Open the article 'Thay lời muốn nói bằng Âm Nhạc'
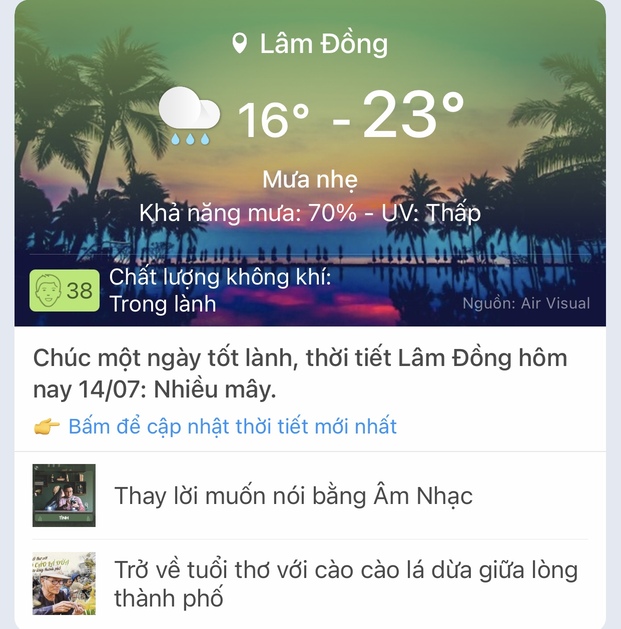Screen dimensions: 621x629 point(293,495)
